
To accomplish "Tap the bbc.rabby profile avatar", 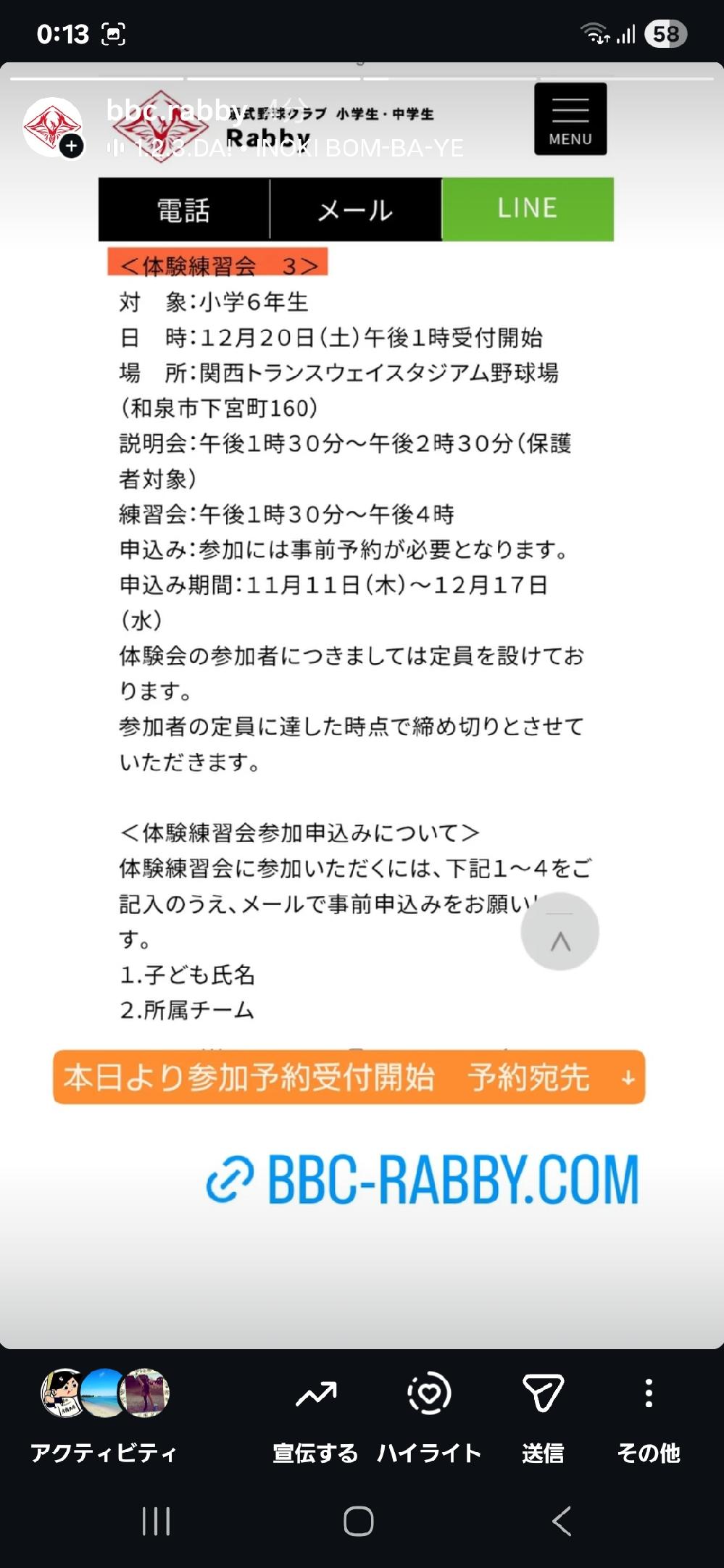I will click(53, 127).
